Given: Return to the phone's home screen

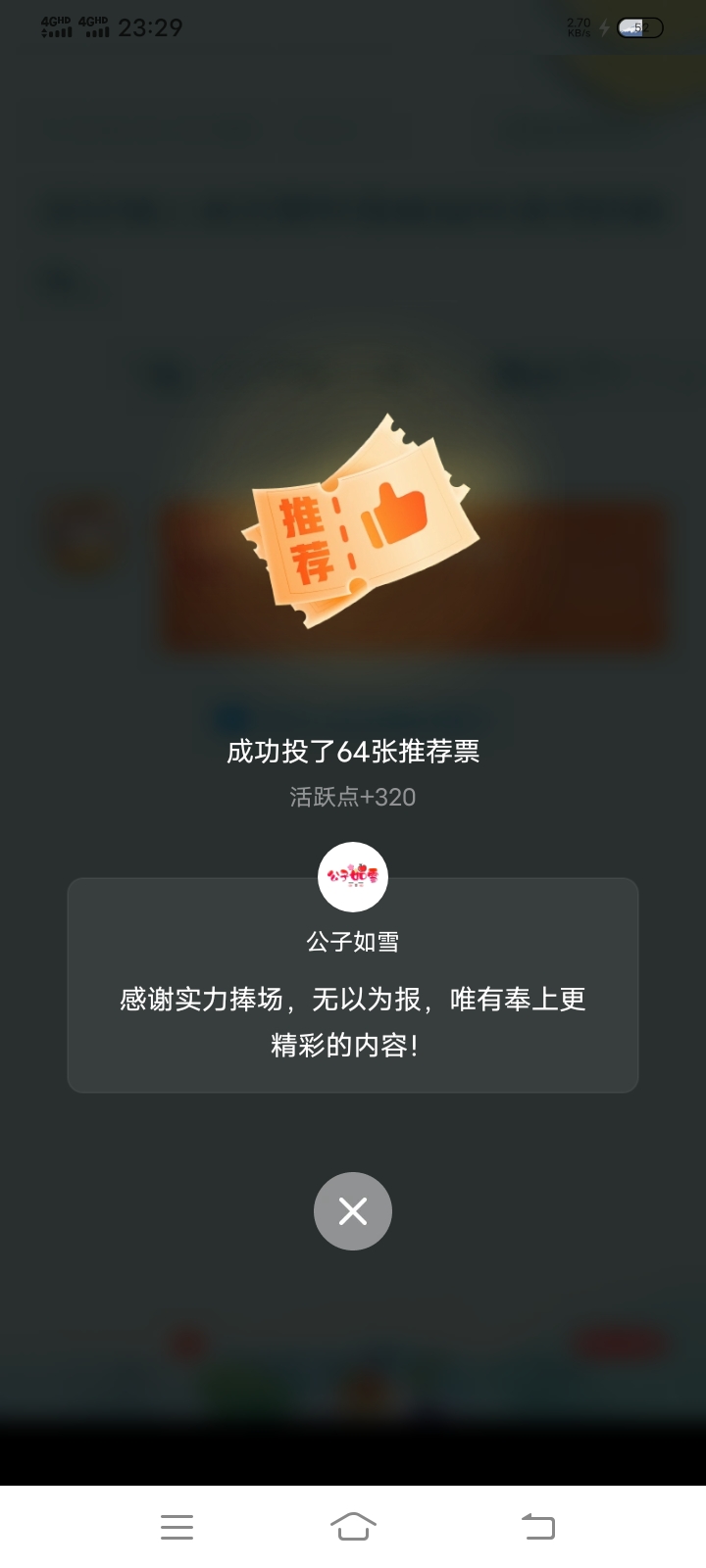Looking at the screenshot, I should pyautogui.click(x=353, y=1526).
